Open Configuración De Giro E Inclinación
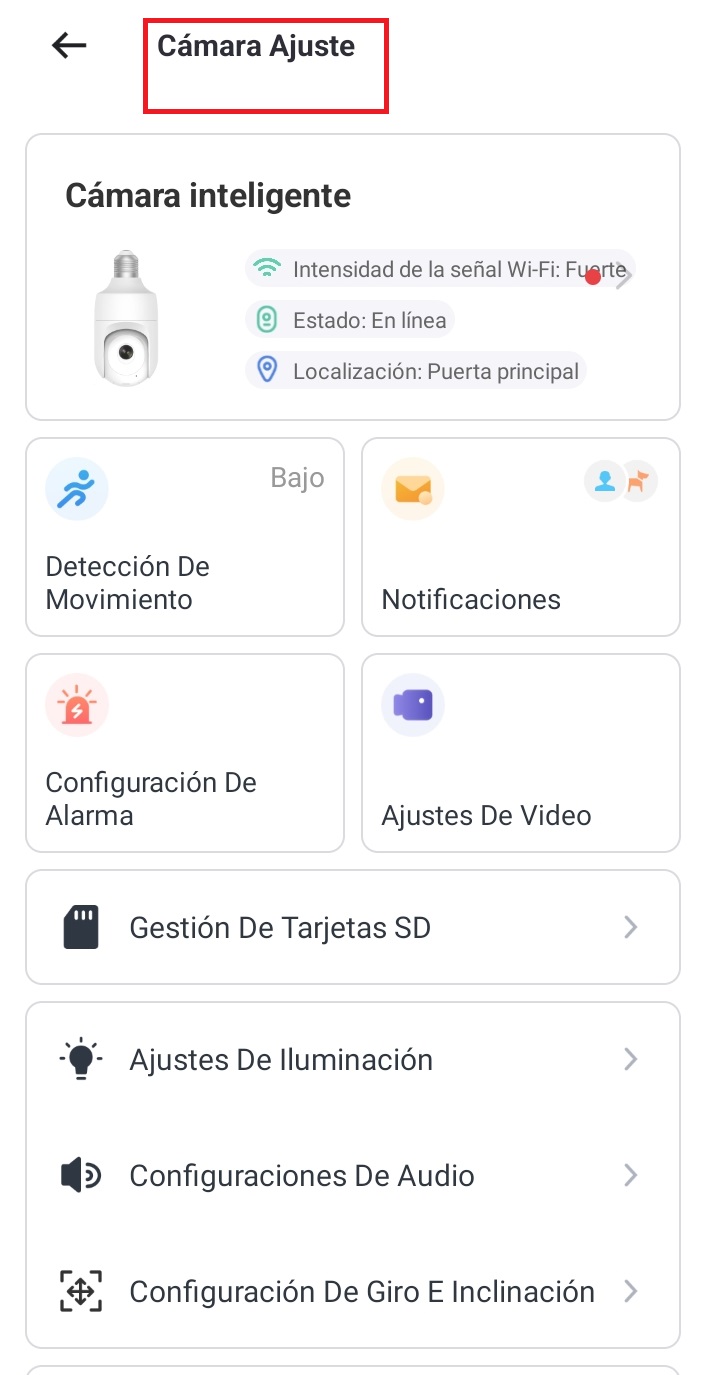 pos(352,1292)
